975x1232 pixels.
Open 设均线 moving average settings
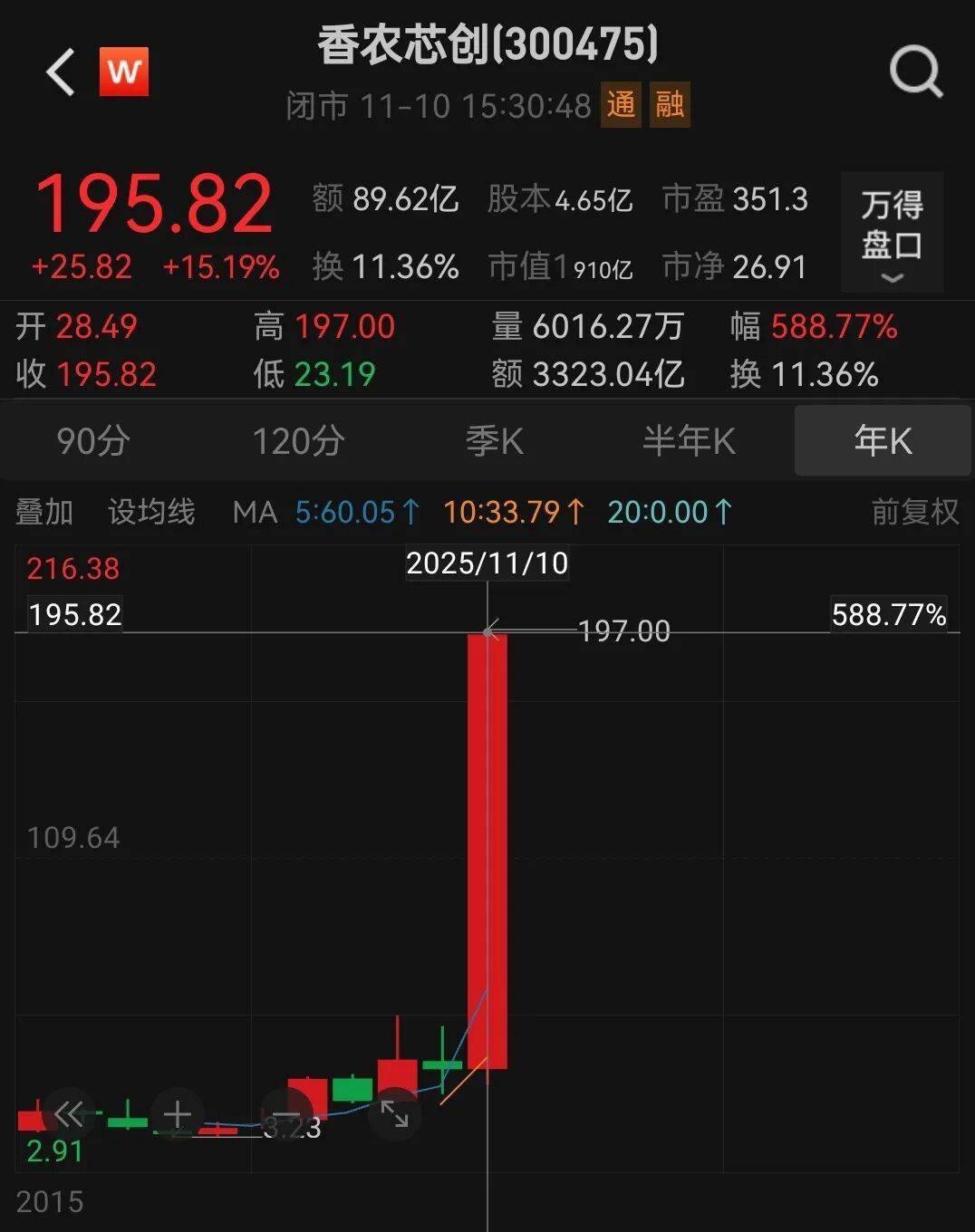click(151, 512)
